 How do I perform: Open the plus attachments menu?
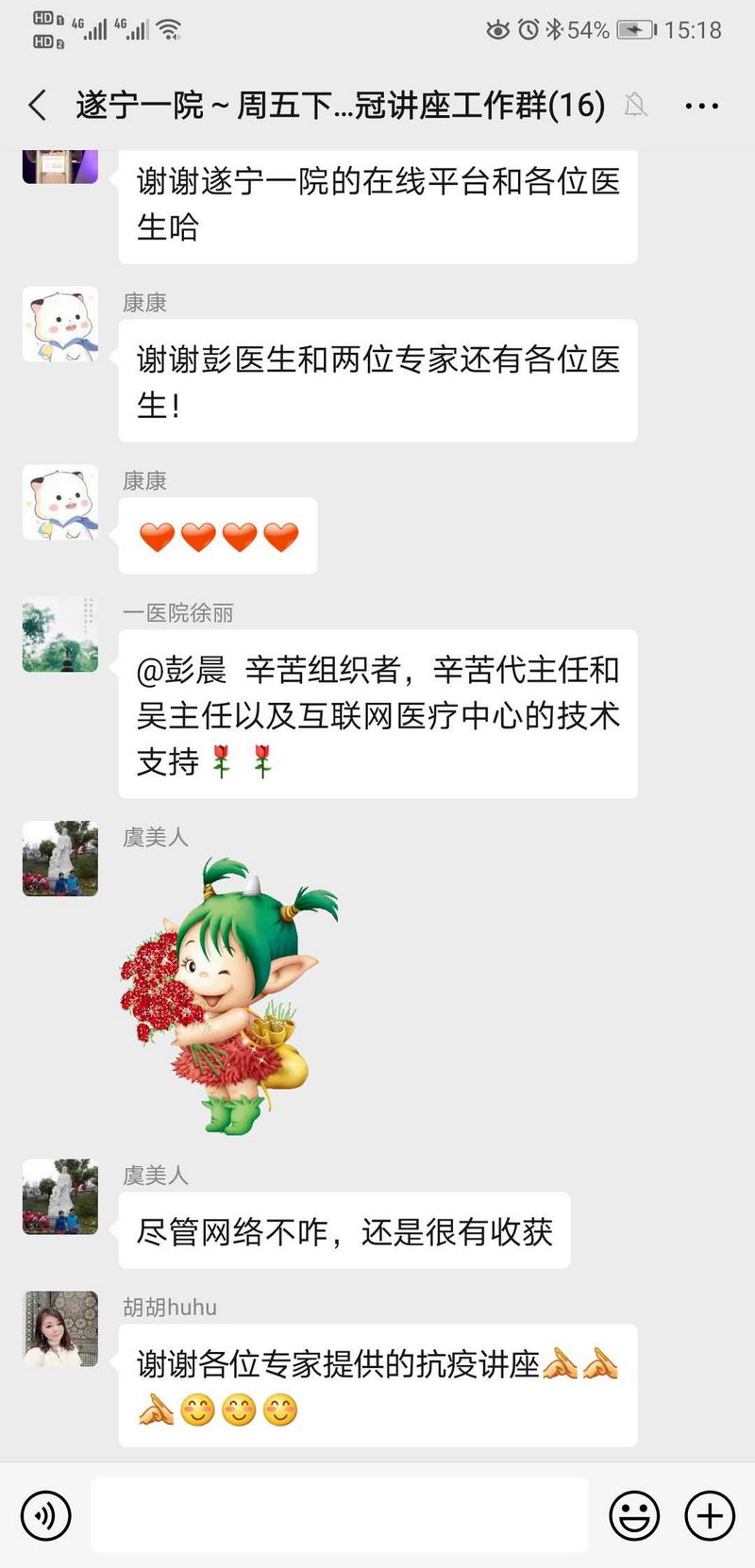[x=710, y=1516]
